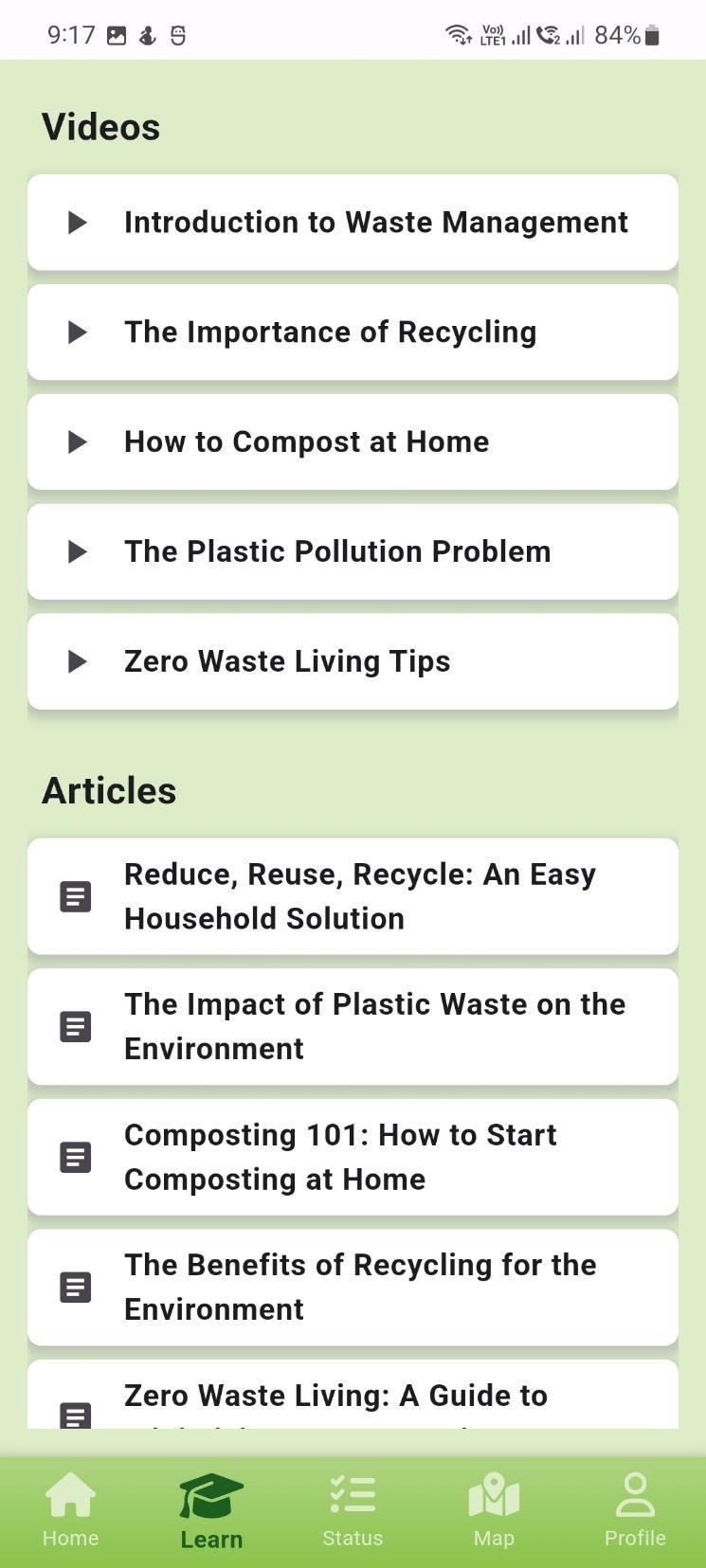
Task: Switch to the Status tab
Action: pyautogui.click(x=353, y=1511)
